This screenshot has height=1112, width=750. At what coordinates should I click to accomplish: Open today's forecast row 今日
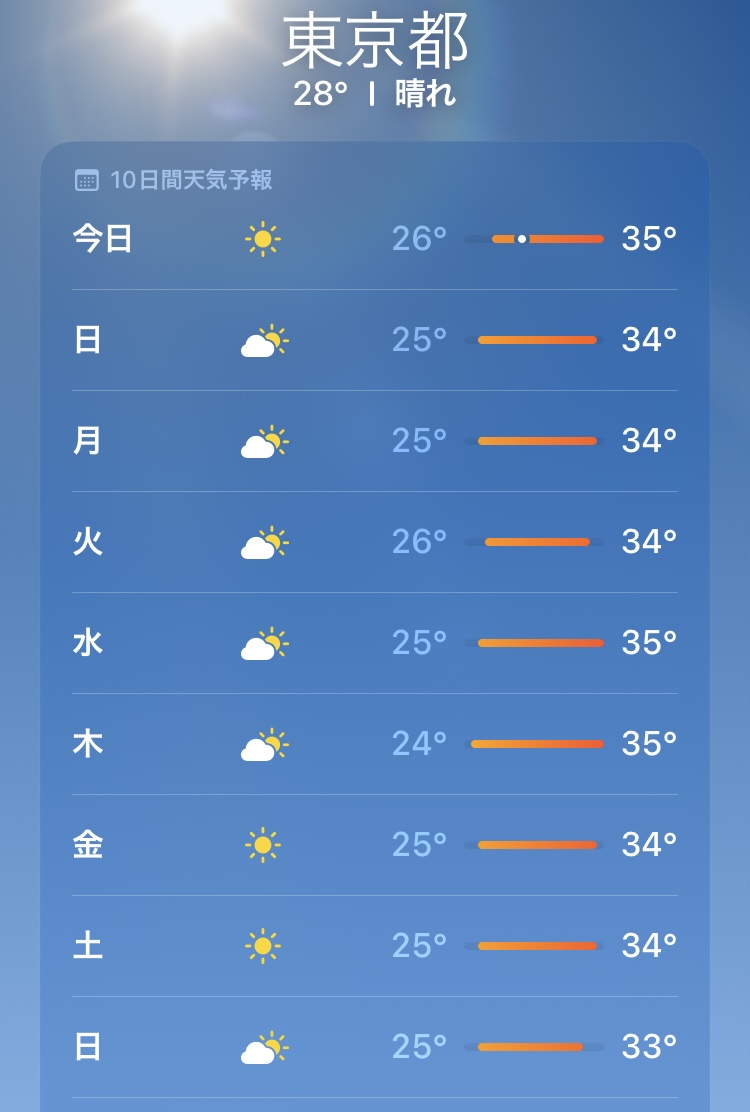tap(374, 239)
